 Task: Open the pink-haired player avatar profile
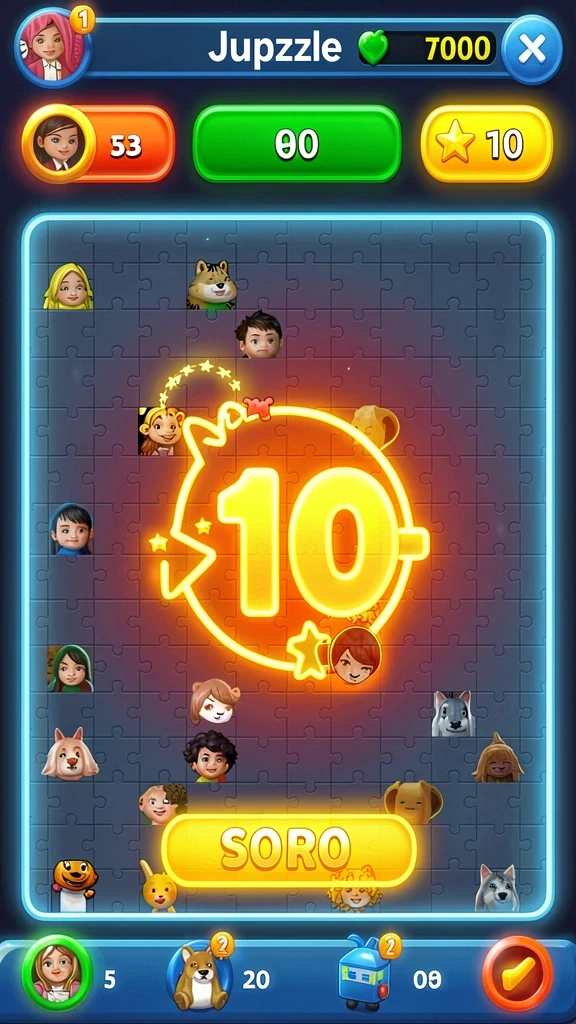click(x=54, y=48)
